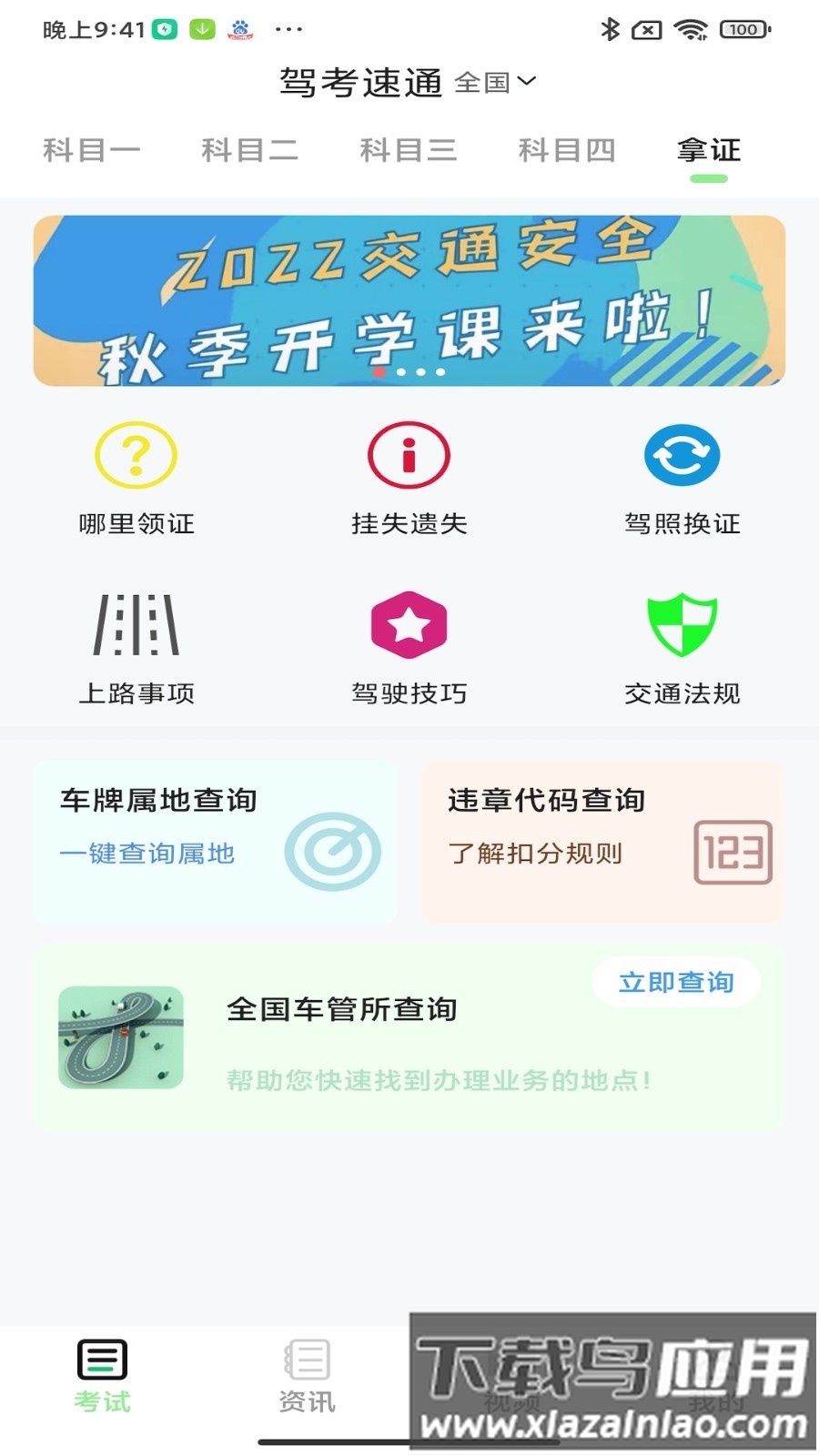Switch to the 考试 bottom tab
This screenshot has width=819, height=1456.
(100, 1374)
